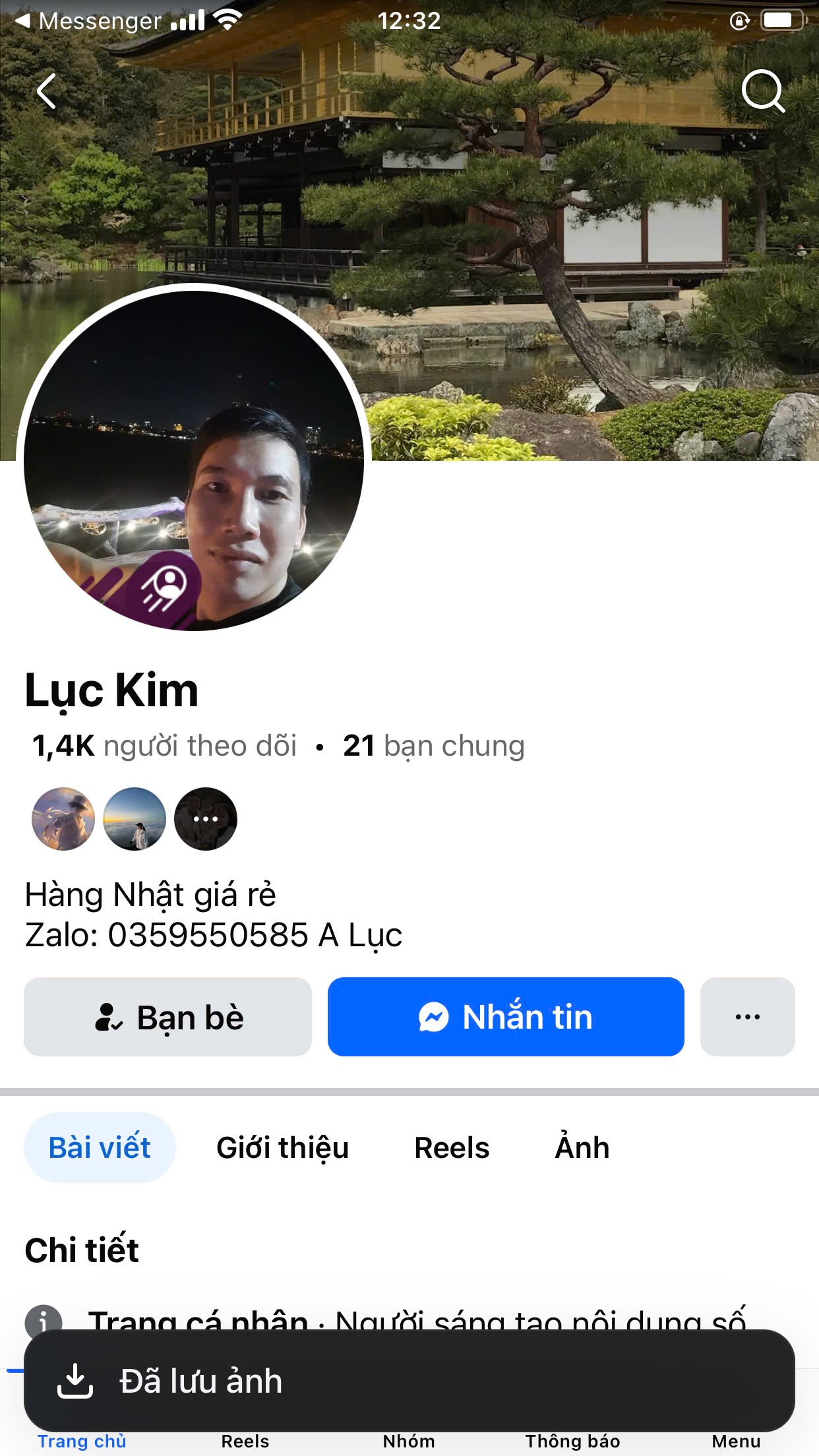Go back using the top-left arrow
The width and height of the screenshot is (819, 1456).
[x=46, y=91]
